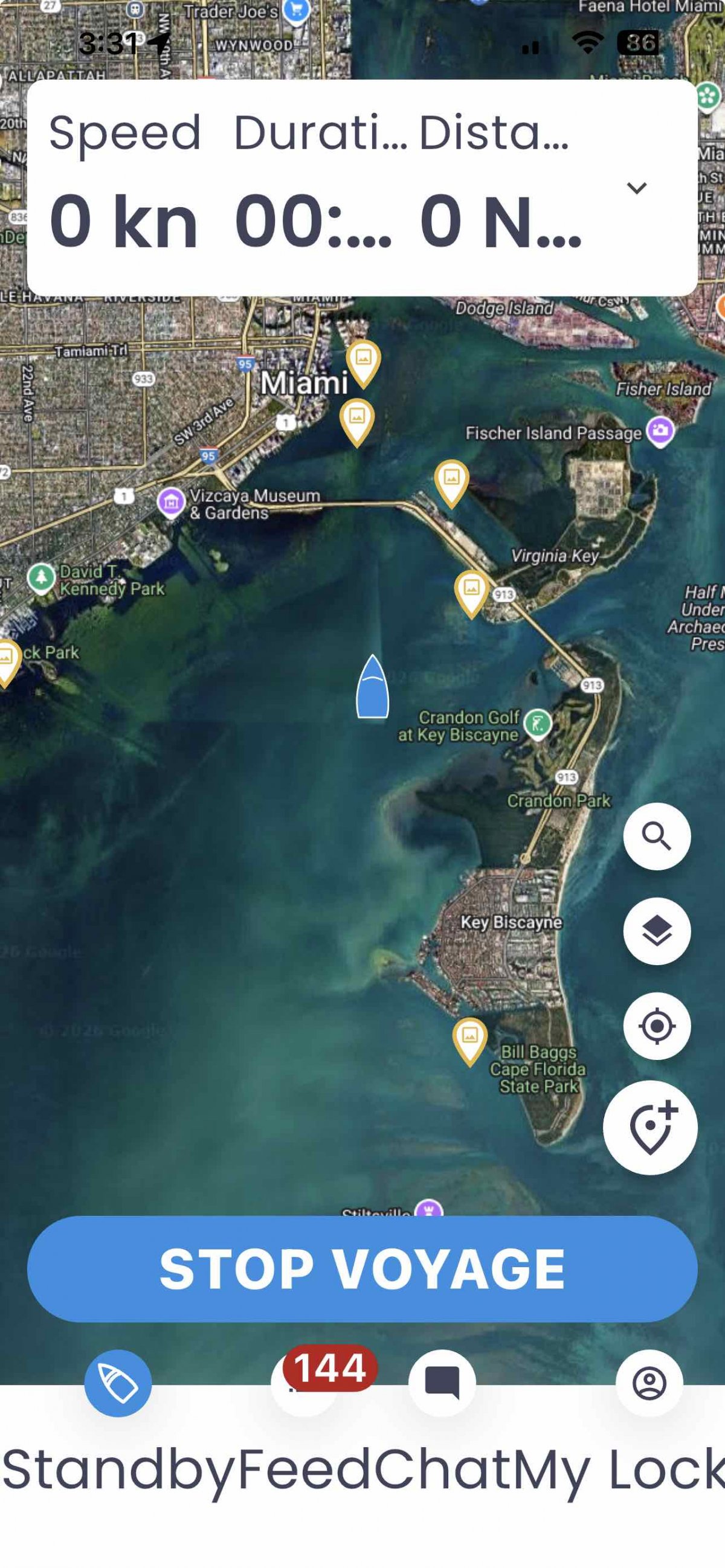
Task: Recenter map on my location
Action: tap(657, 1026)
